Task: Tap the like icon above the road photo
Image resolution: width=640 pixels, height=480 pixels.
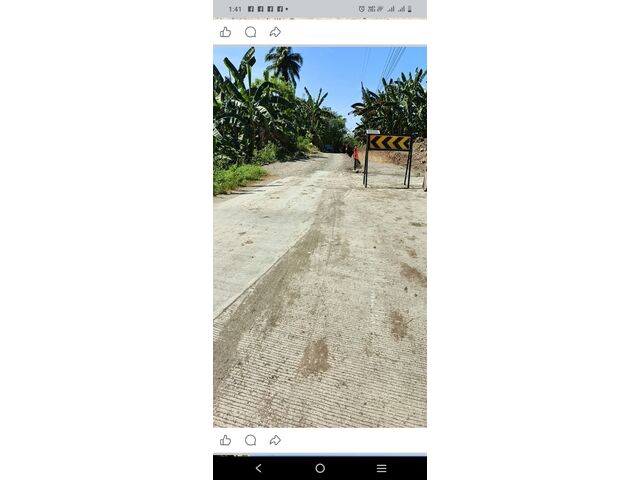Action: (225, 32)
